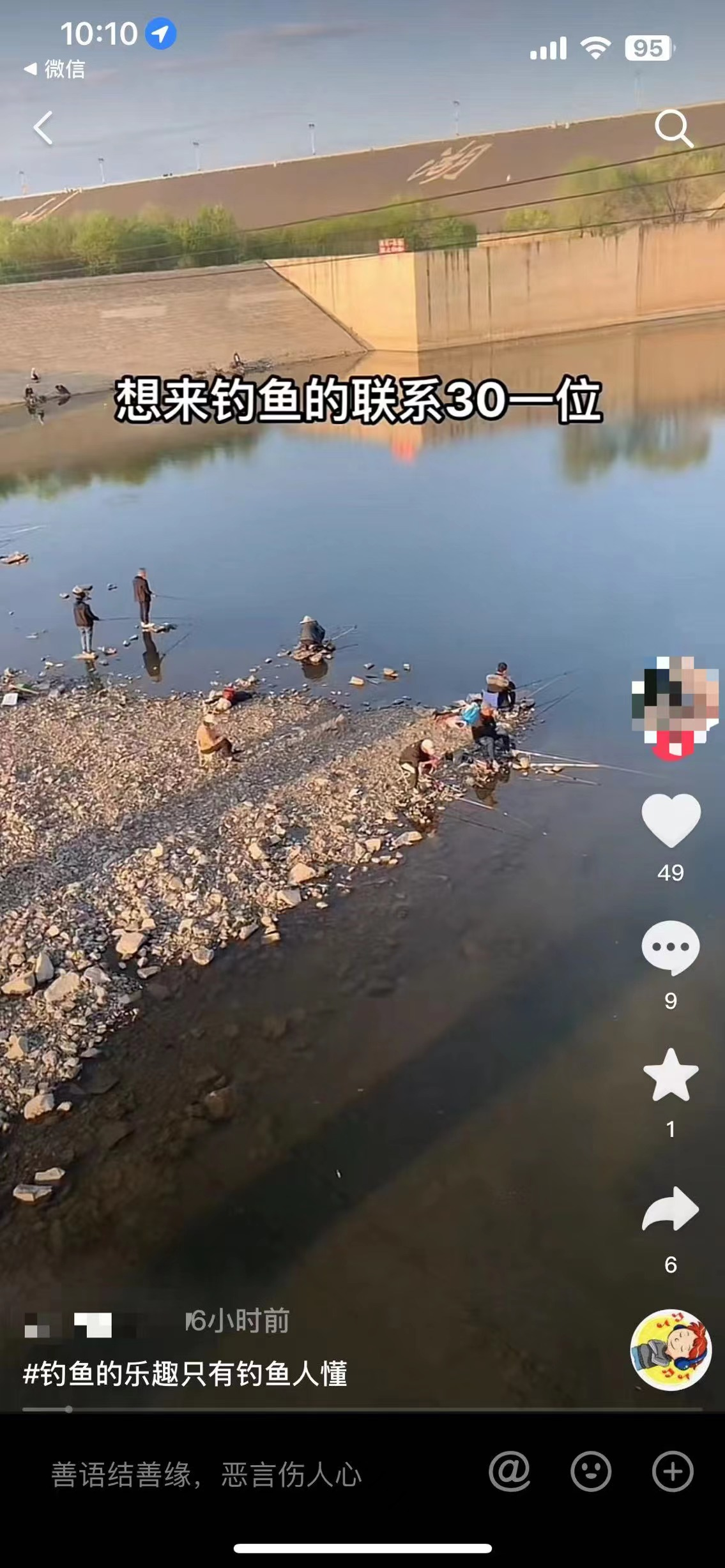
Task: Like this fishing video
Action: (671, 820)
